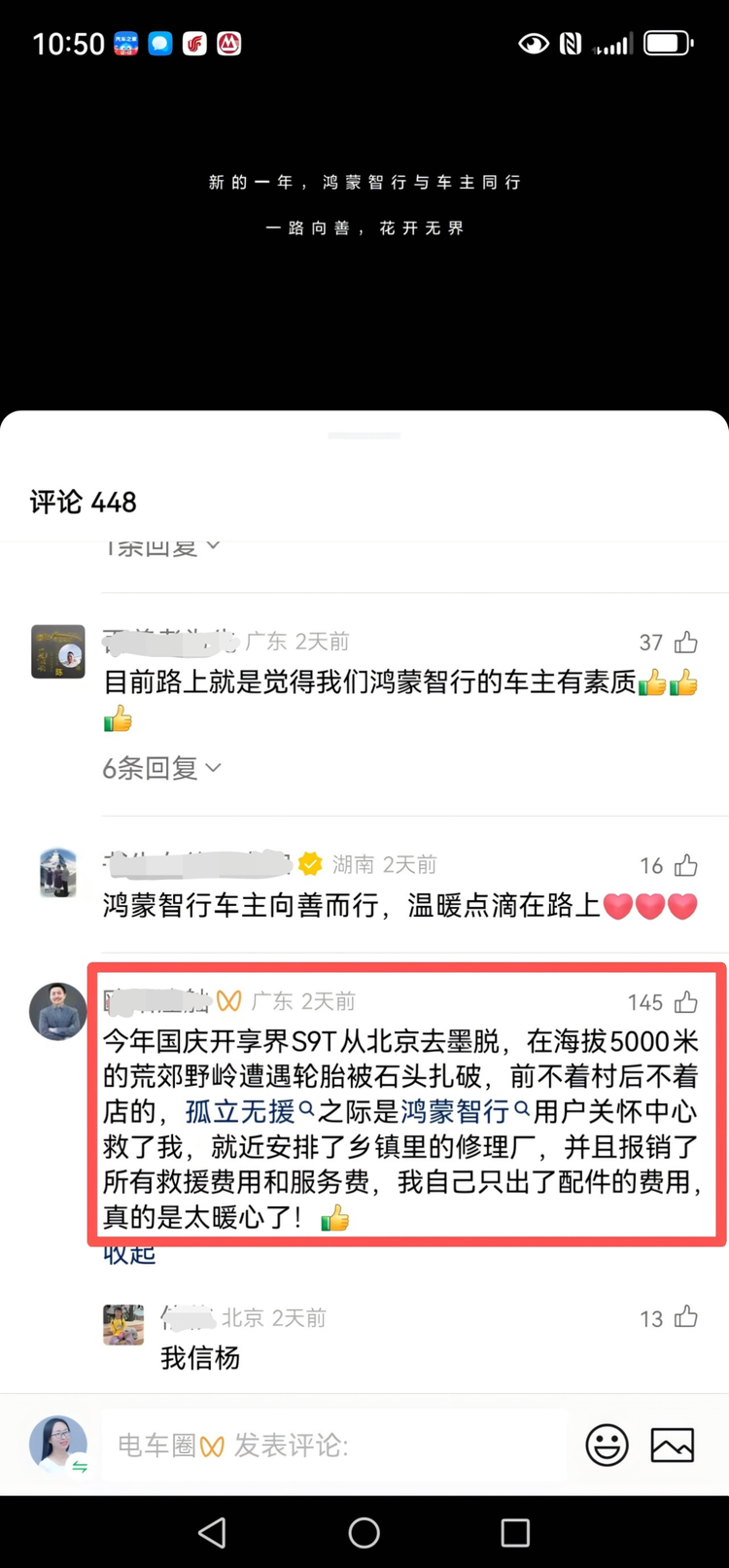Open avatar of the 我信杨 replier
The image size is (729, 1568).
pos(123,1325)
